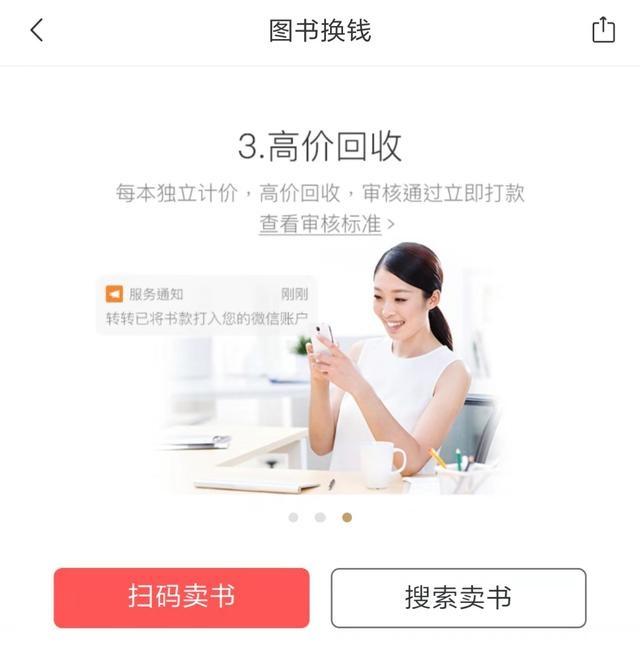This screenshot has height=648, width=640.
Task: Share this 图书换钱 page
Action: pyautogui.click(x=603, y=30)
